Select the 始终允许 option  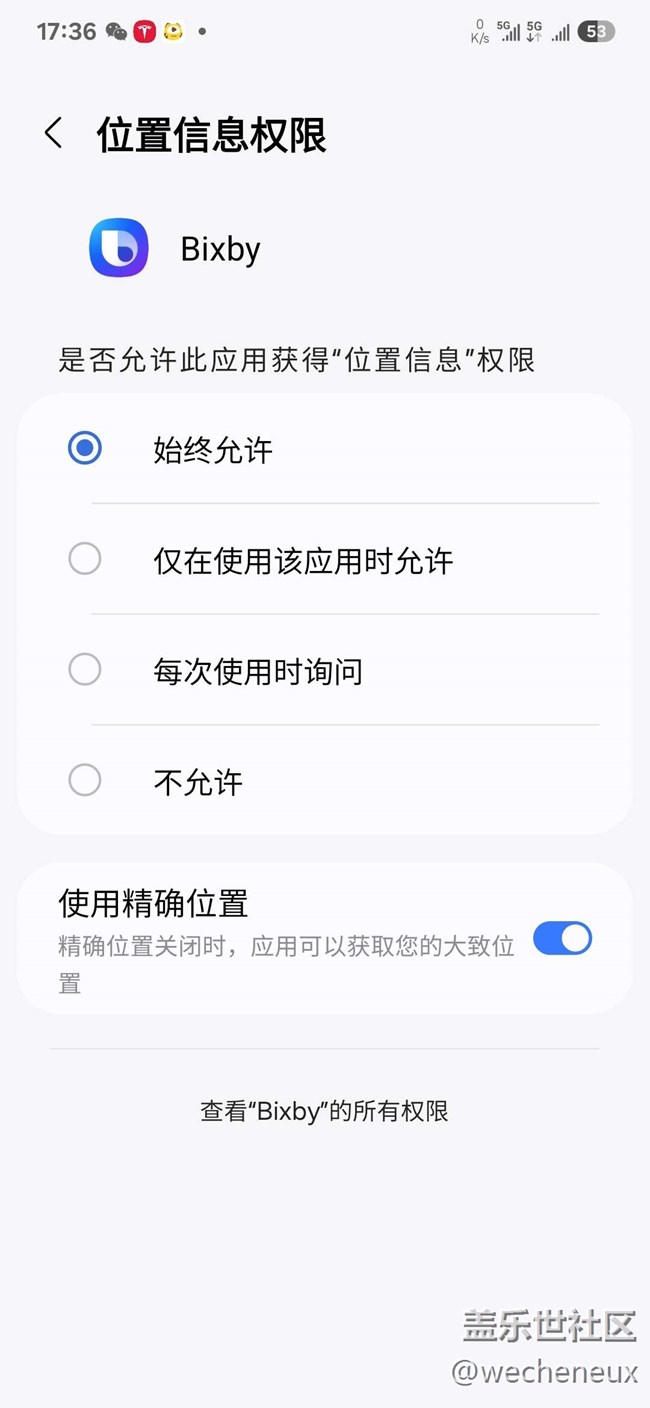click(x=85, y=449)
